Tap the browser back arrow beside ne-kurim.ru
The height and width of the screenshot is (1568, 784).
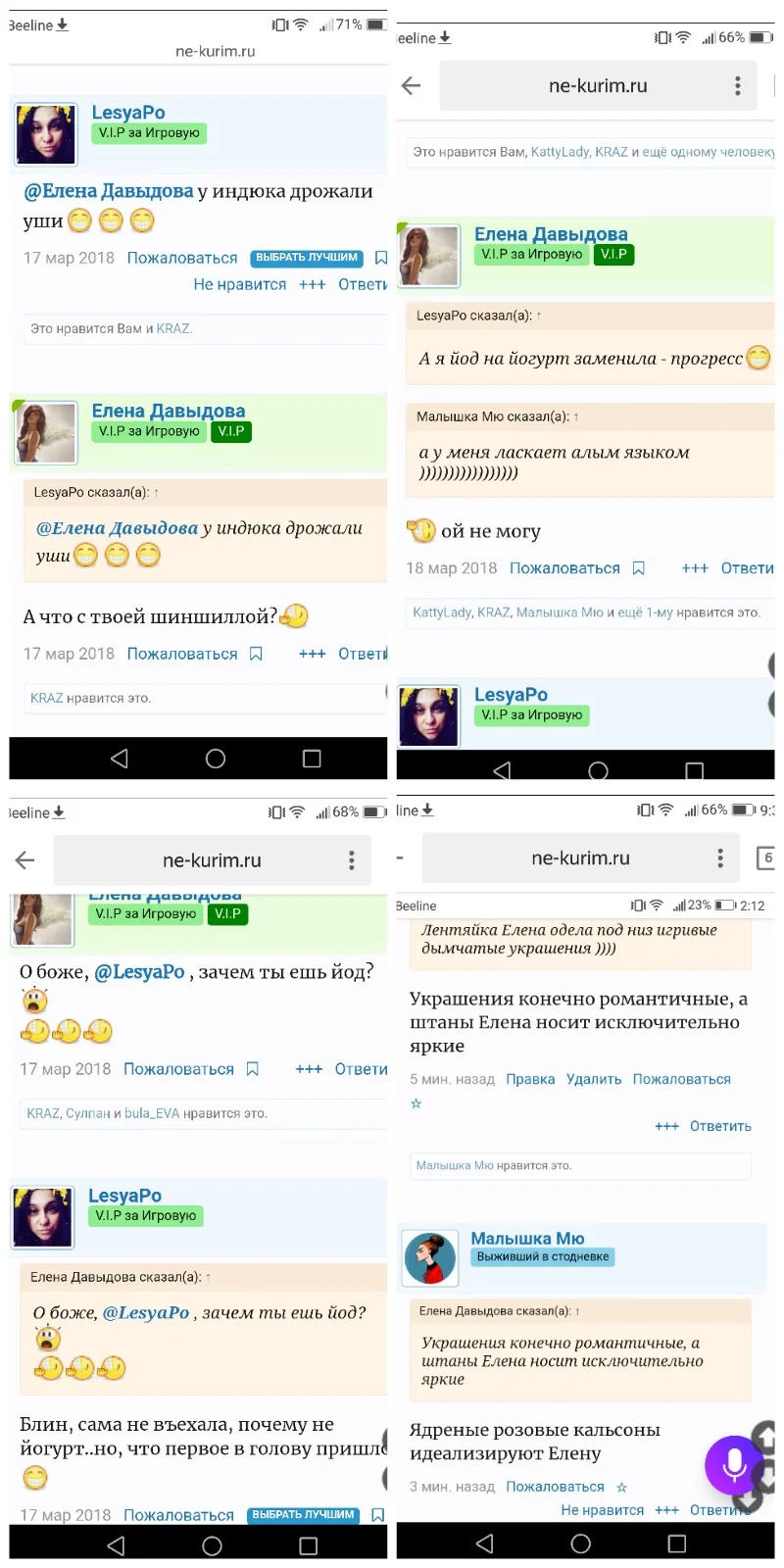410,86
